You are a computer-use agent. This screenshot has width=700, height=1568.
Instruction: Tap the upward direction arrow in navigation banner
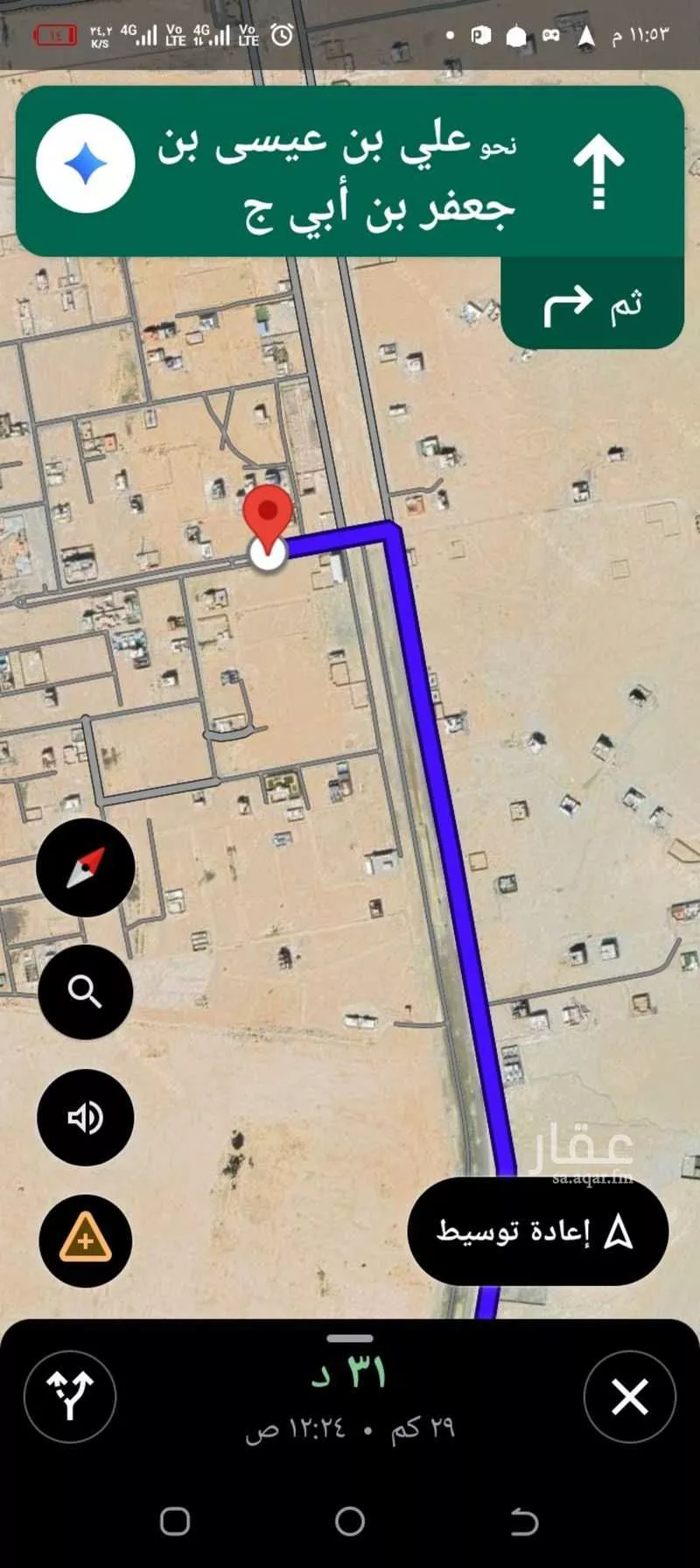[x=598, y=171]
